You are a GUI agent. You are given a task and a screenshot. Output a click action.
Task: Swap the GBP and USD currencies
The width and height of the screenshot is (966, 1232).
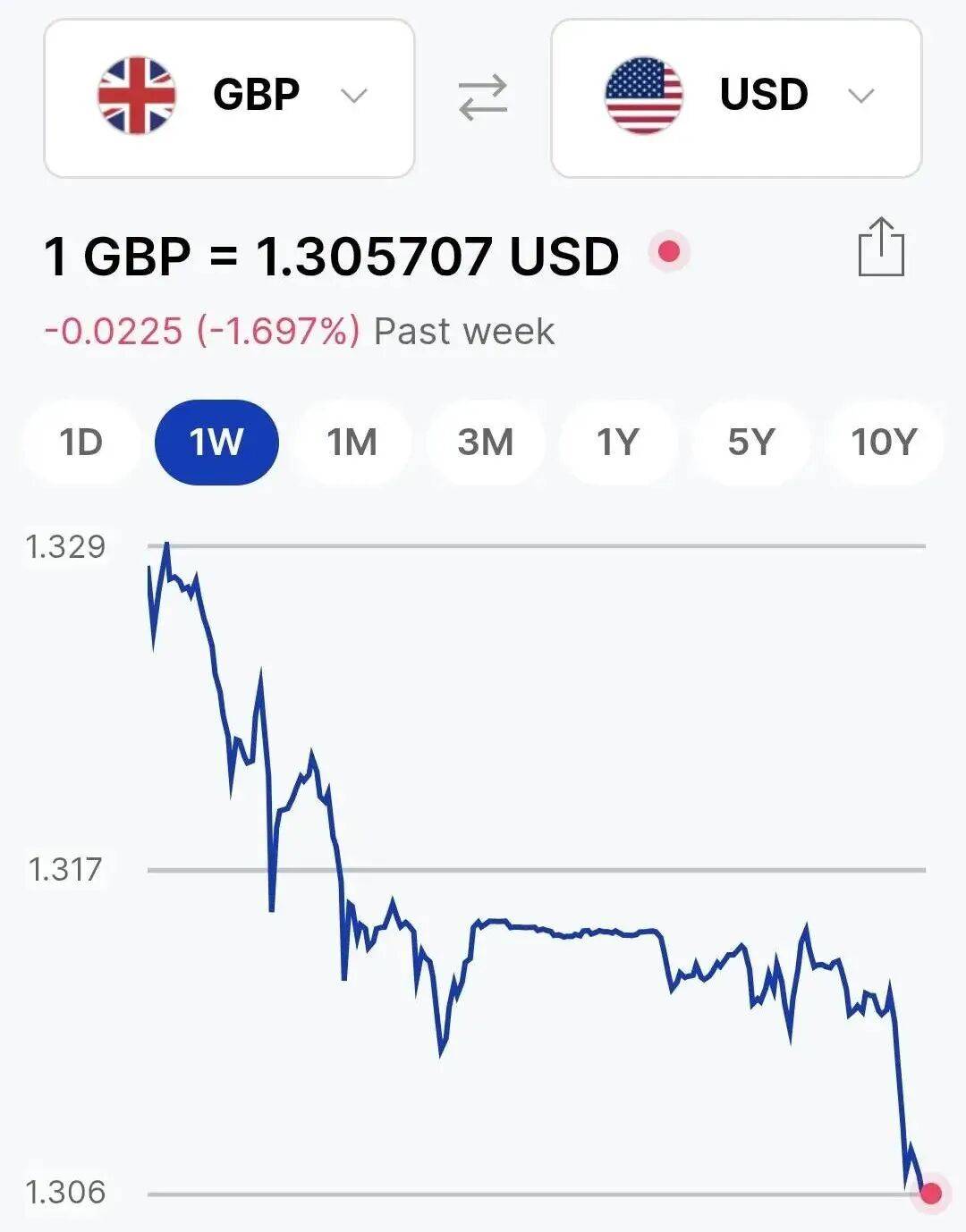pyautogui.click(x=483, y=97)
